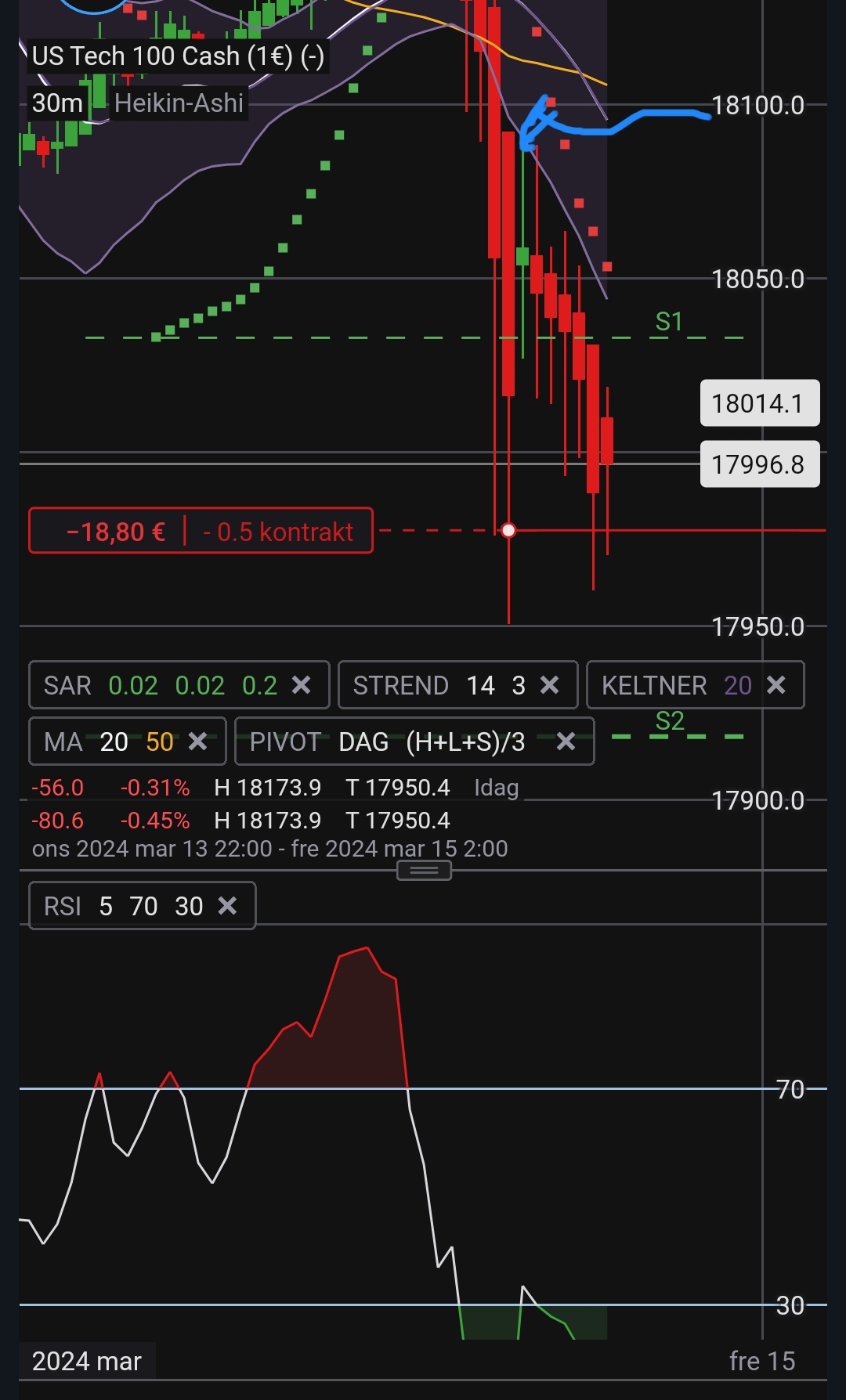
Task: Remove the STREND indicator
Action: [x=550, y=685]
